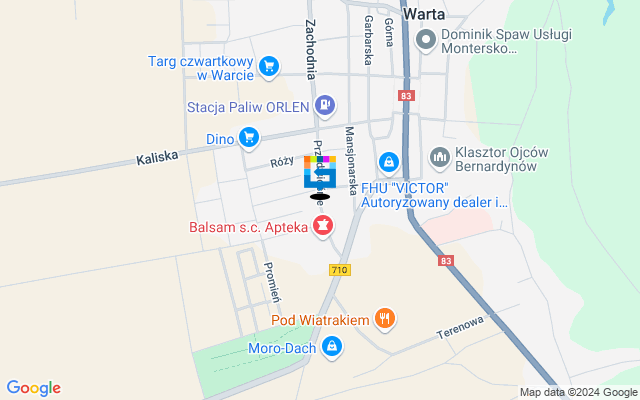Tap the Targ czwartkowy w Warcie shopping pin

click(268, 67)
